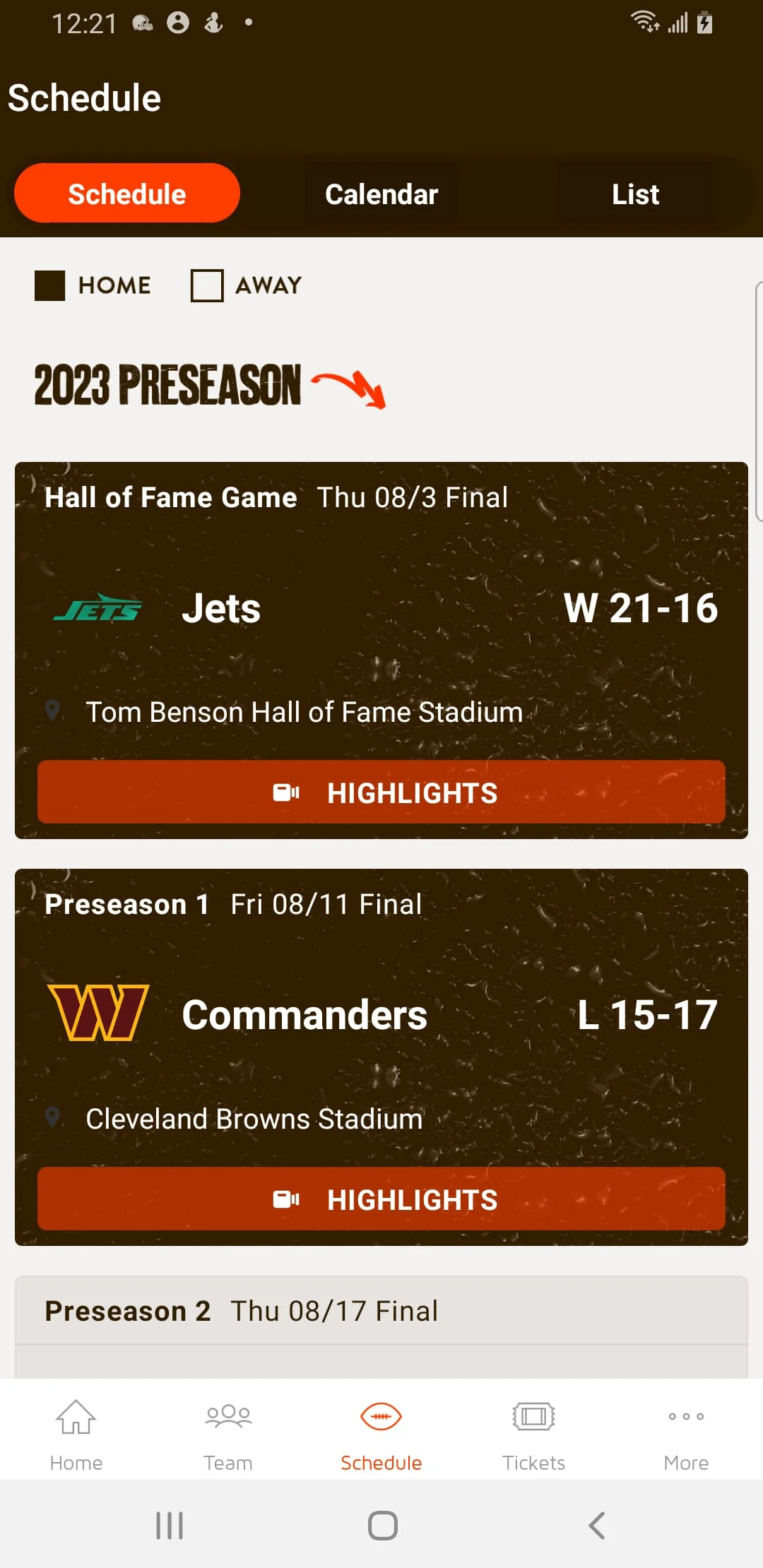Image resolution: width=763 pixels, height=1568 pixels.
Task: Open More via the three-dot icon
Action: tap(685, 1416)
